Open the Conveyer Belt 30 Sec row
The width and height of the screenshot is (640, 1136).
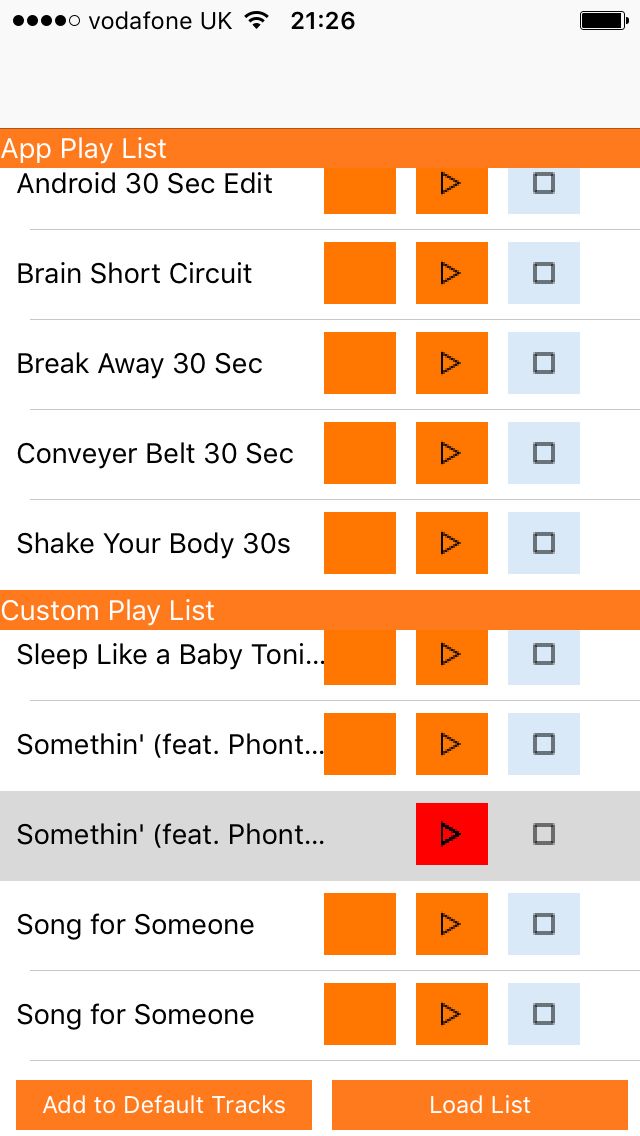point(155,453)
